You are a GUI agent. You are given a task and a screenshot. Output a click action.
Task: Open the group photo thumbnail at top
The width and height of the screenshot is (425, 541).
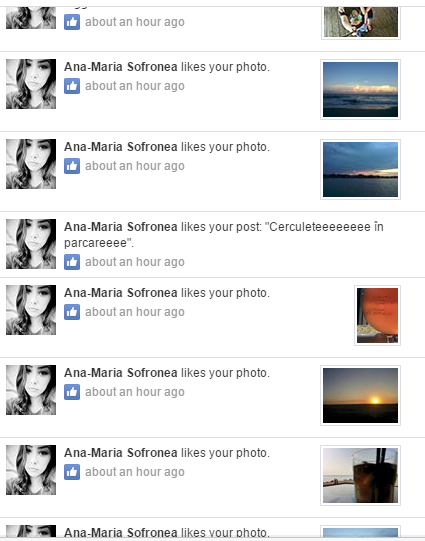pos(360,22)
